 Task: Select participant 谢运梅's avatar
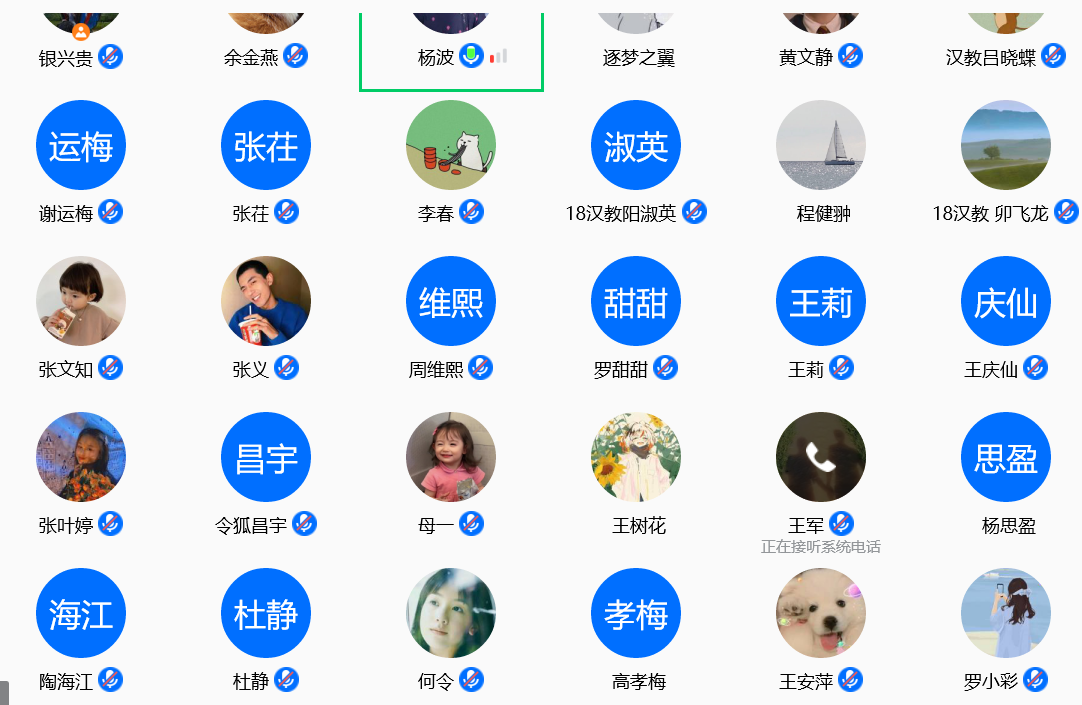pyautogui.click(x=81, y=145)
